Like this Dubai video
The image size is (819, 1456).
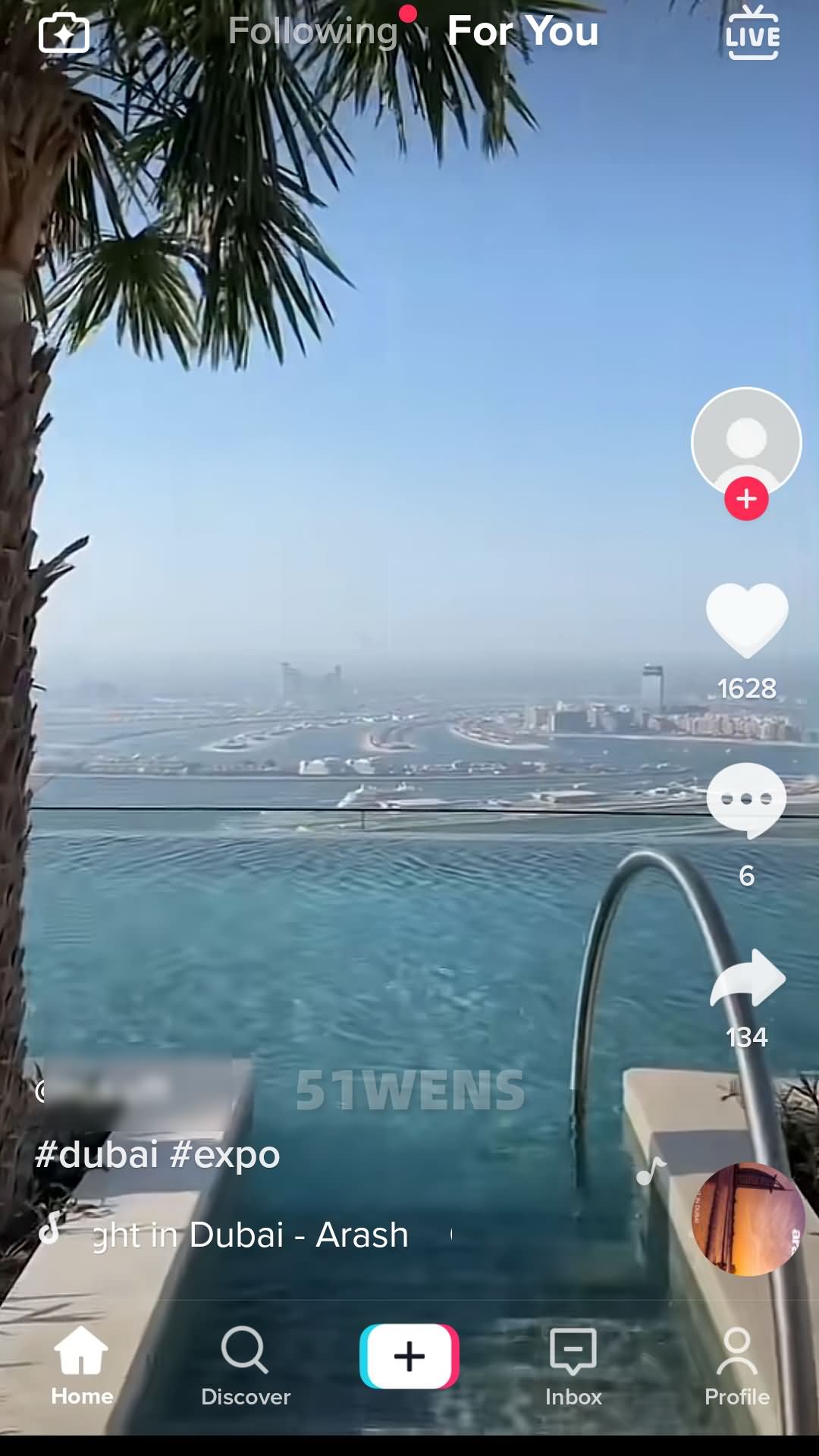(x=747, y=620)
